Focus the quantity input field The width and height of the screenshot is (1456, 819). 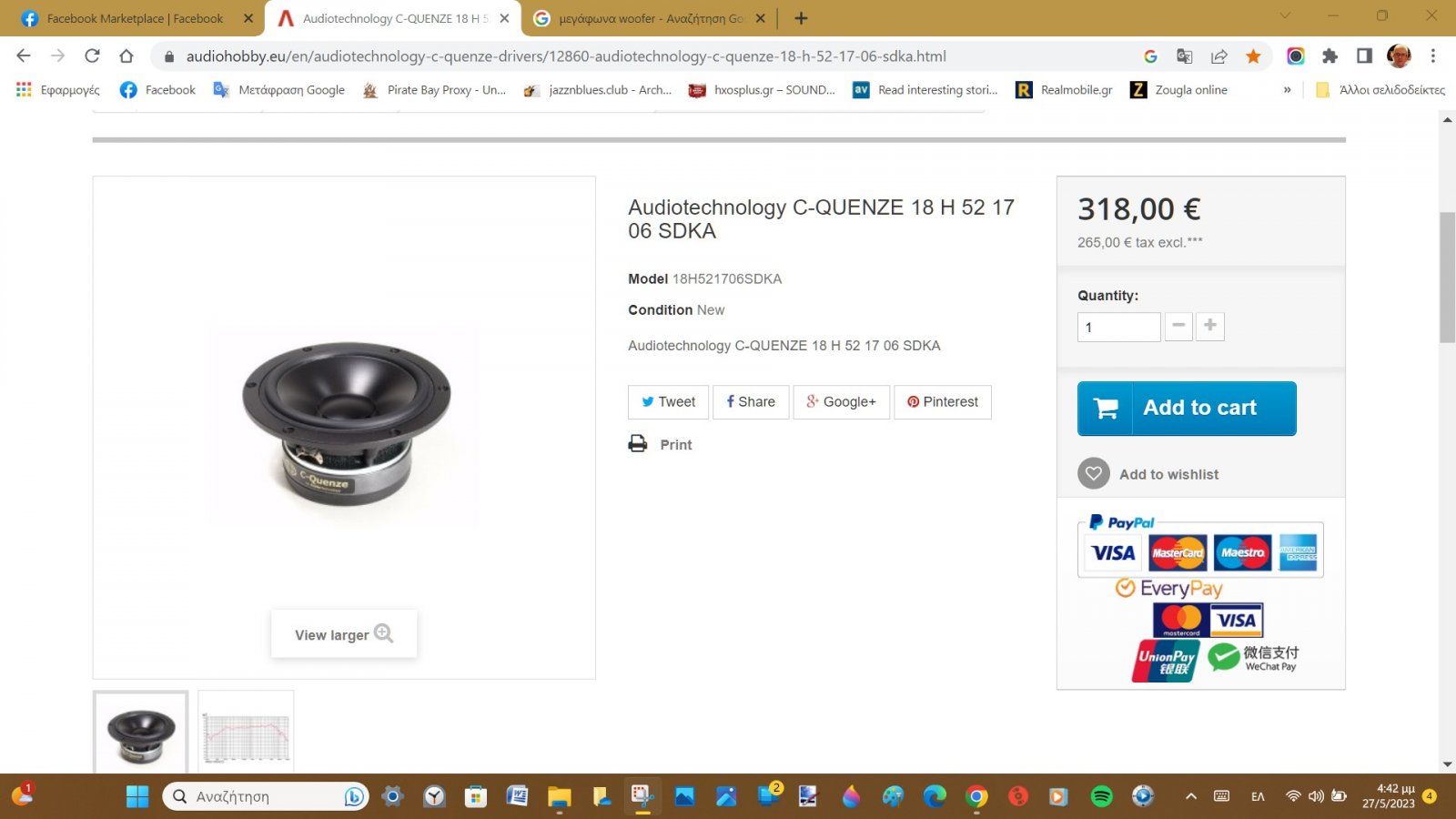click(x=1118, y=327)
